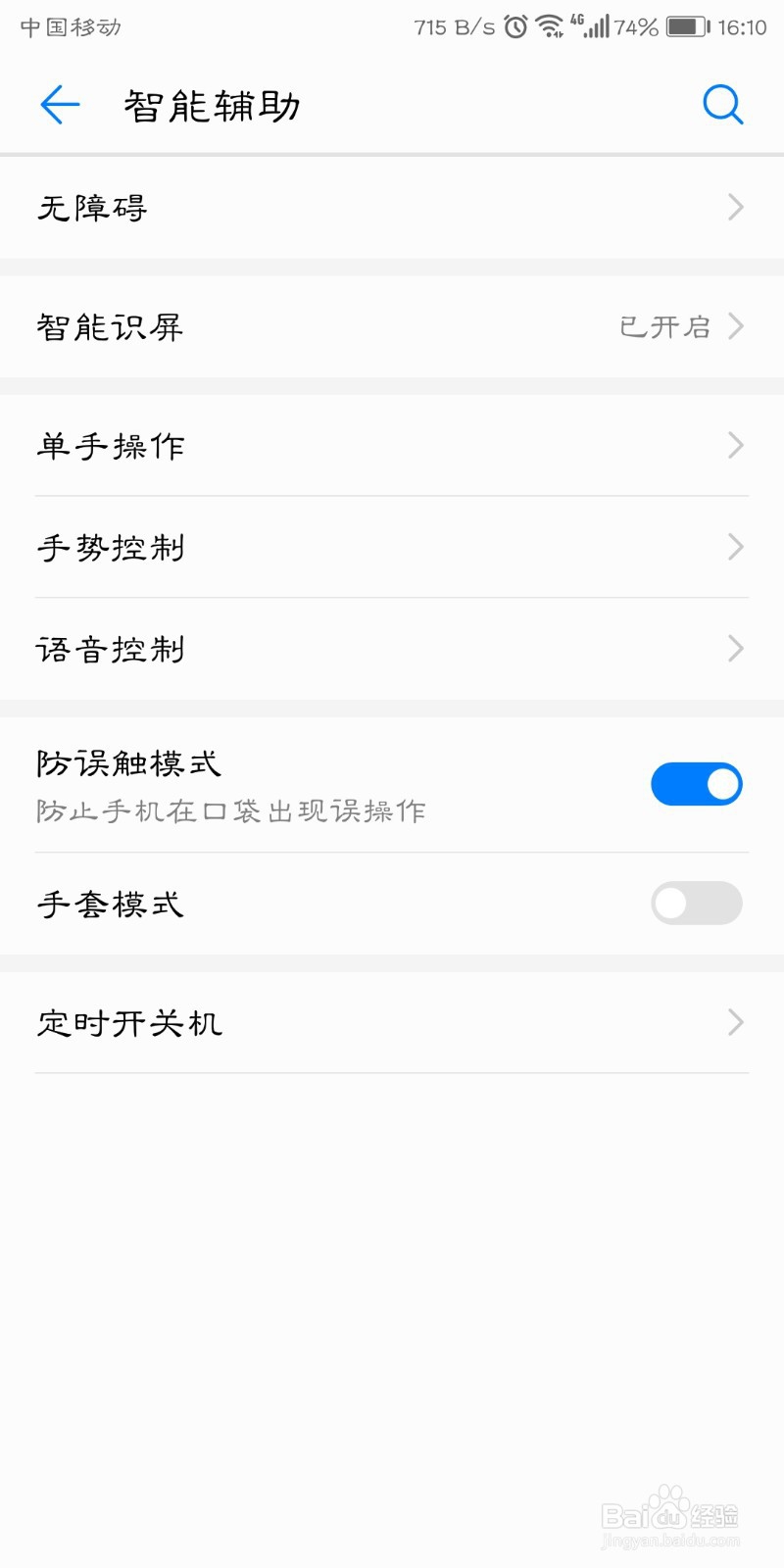Disable the 防误触模式 switch
This screenshot has height=1568, width=784.
click(697, 784)
